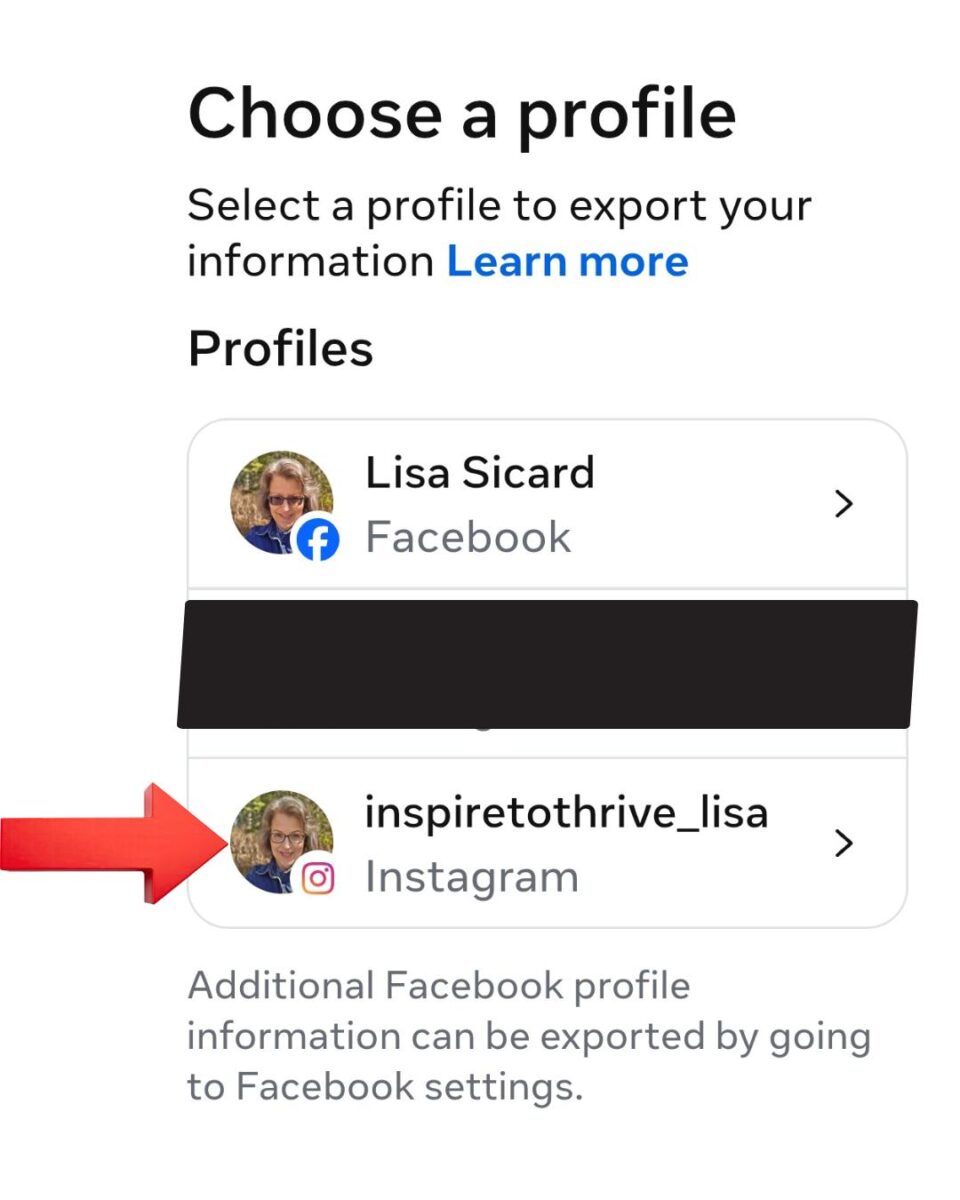The image size is (960, 1200).
Task: Click the Choose a profile title
Action: pos(462,112)
